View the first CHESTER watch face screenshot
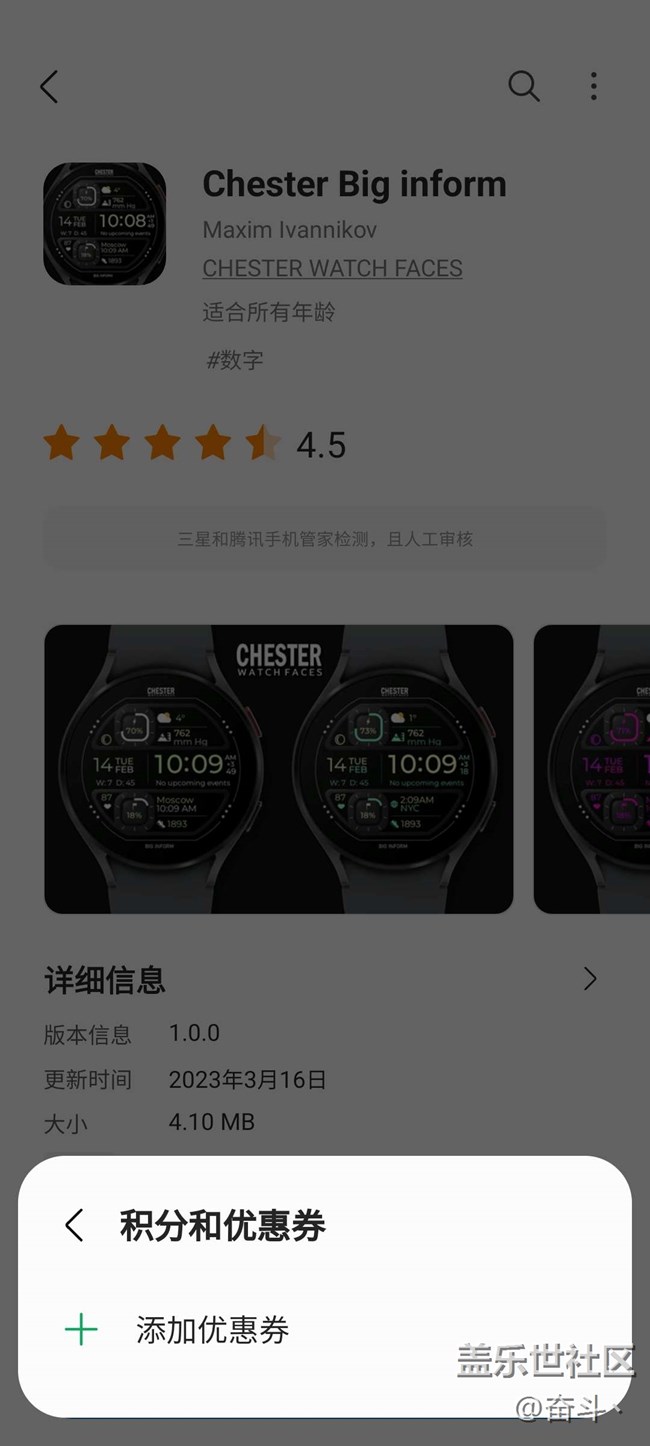 [278, 769]
